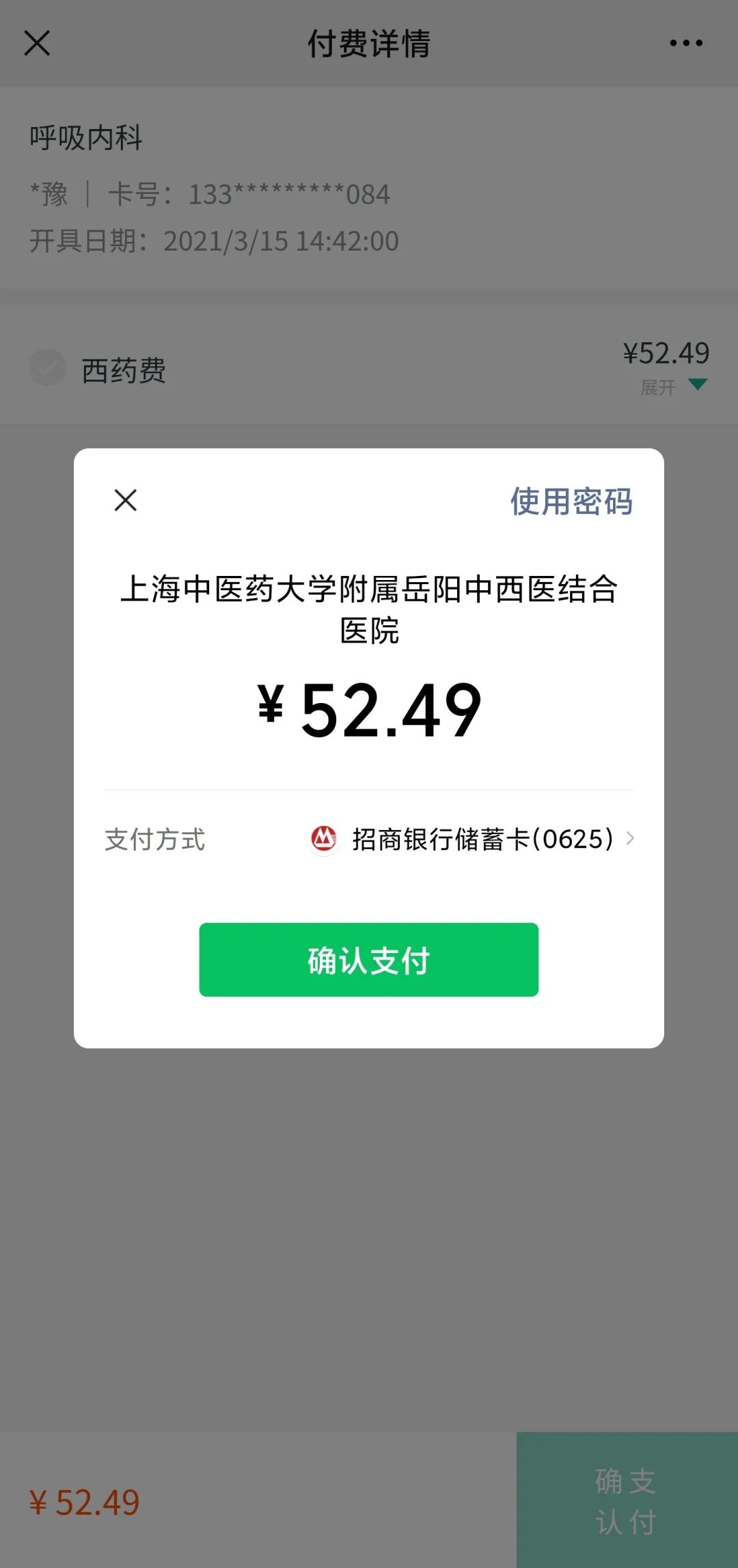Open the more options "..." menu
The image size is (738, 1568).
[x=687, y=42]
